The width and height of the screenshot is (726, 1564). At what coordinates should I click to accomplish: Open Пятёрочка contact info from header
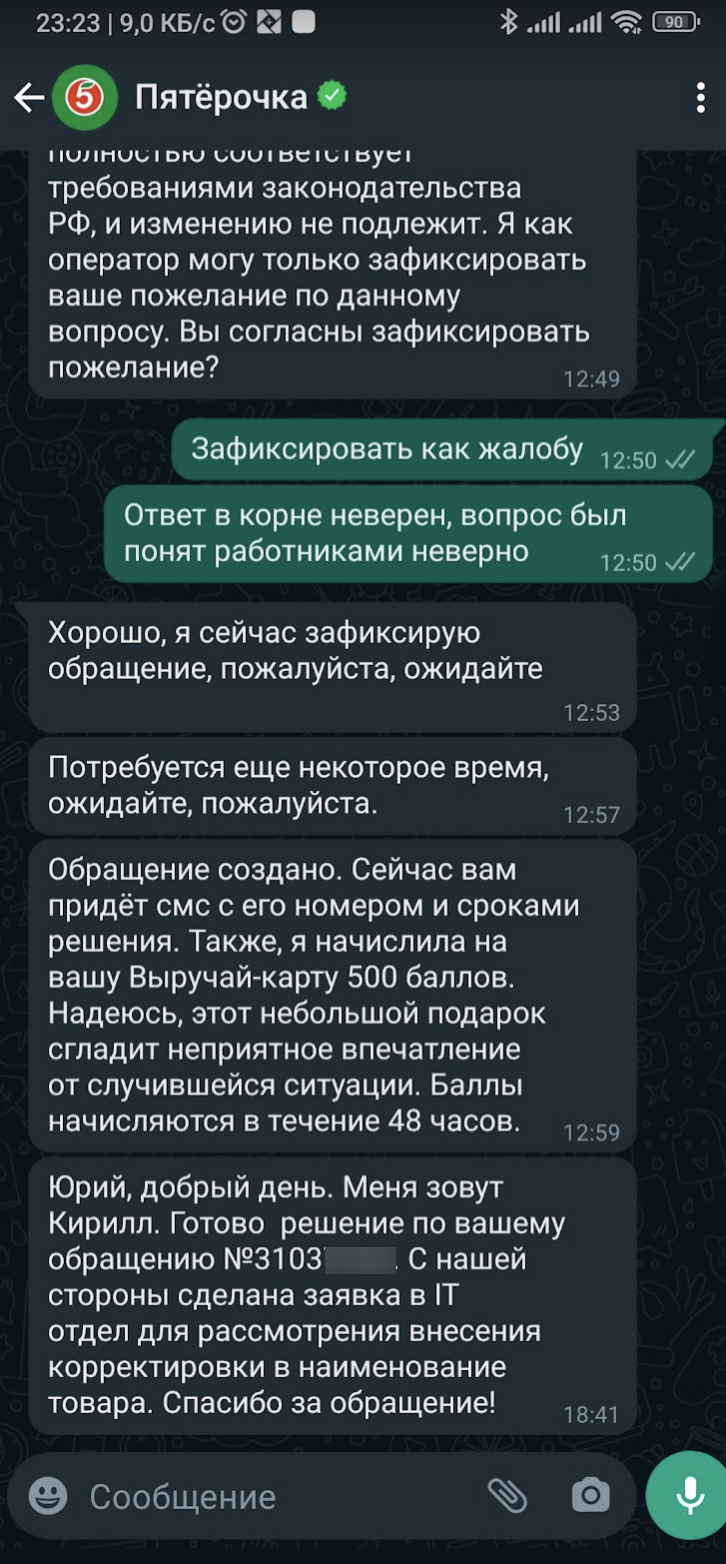pos(221,98)
